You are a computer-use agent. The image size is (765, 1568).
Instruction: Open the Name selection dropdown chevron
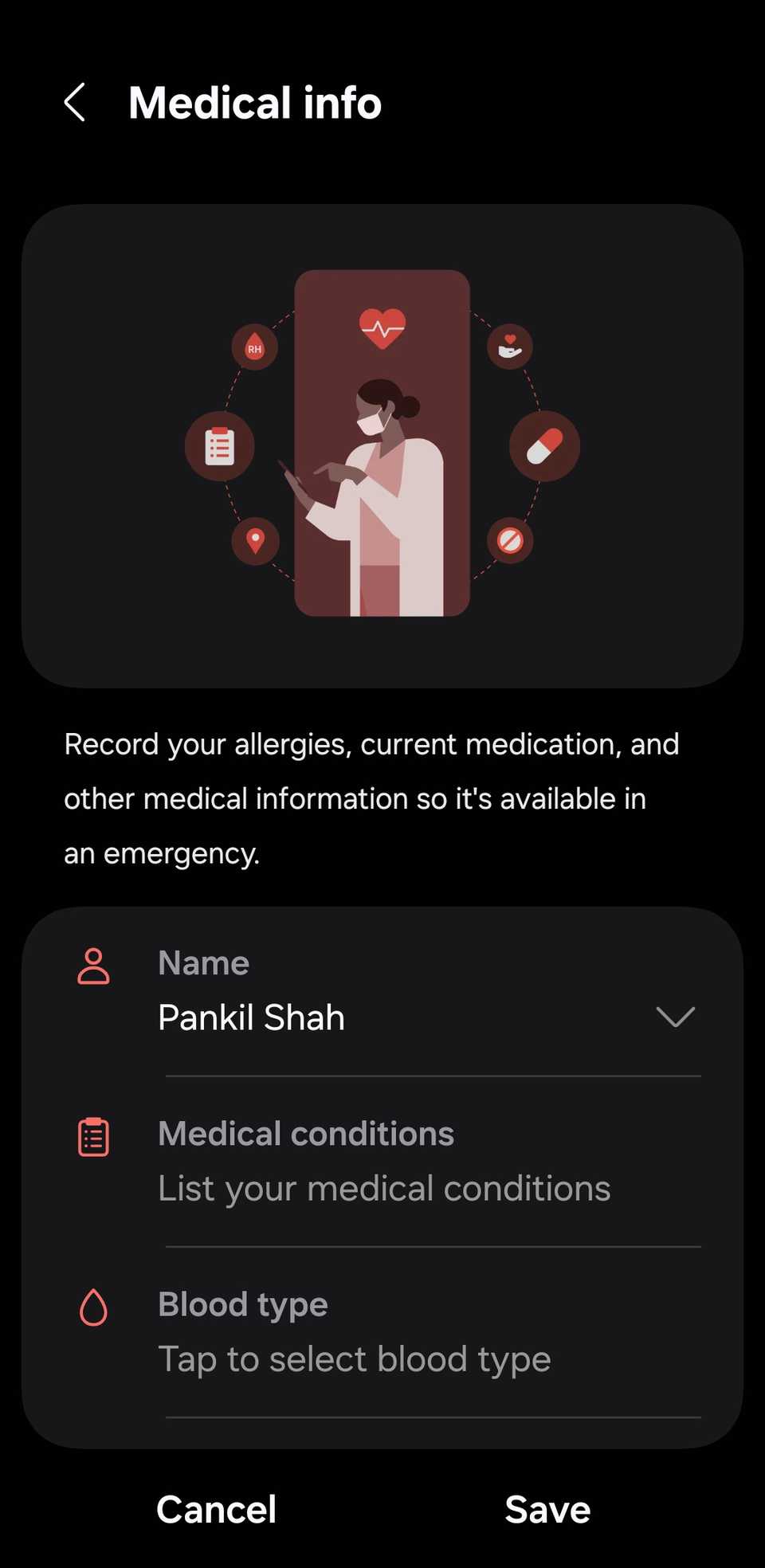(x=674, y=1017)
